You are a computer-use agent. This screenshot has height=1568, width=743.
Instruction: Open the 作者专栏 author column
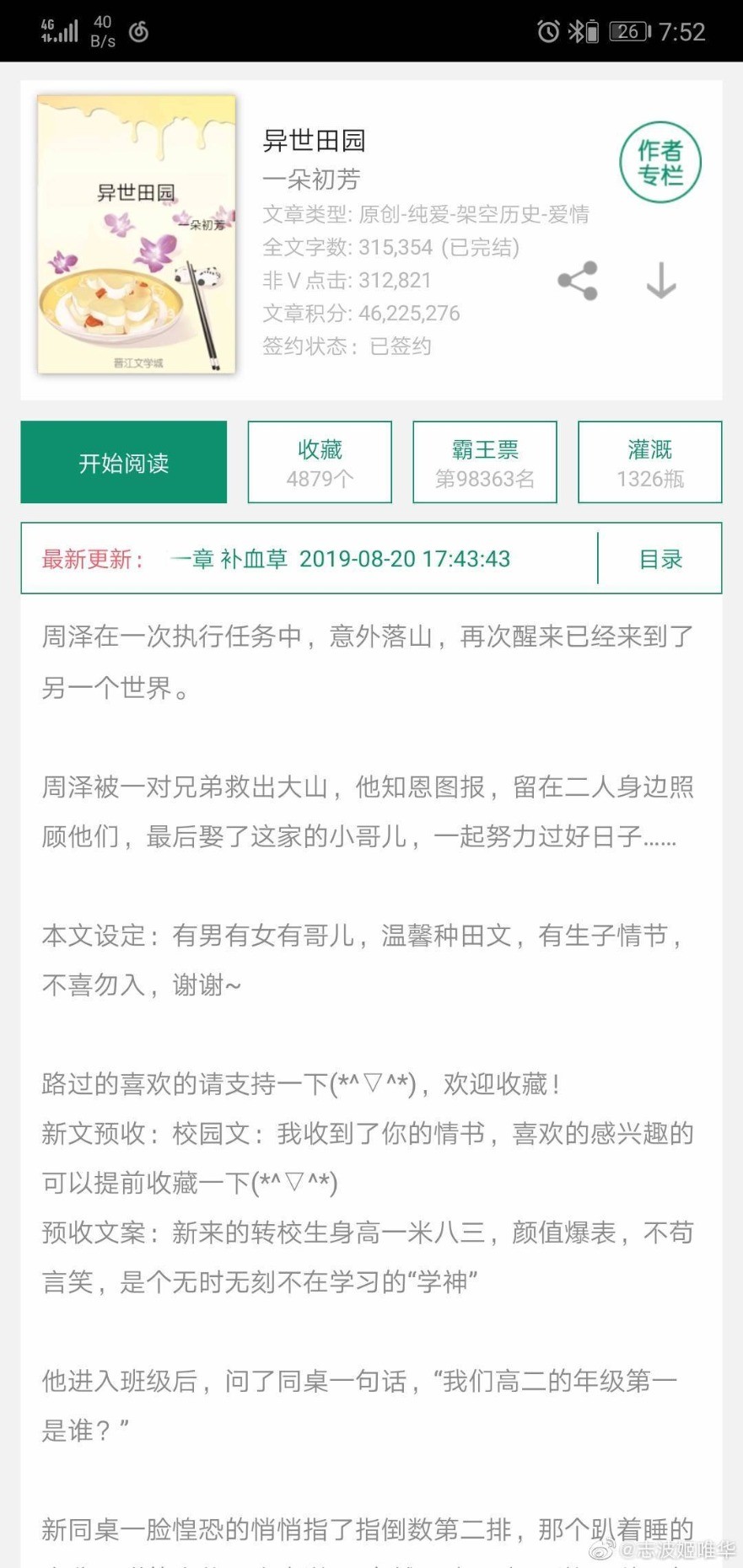660,163
